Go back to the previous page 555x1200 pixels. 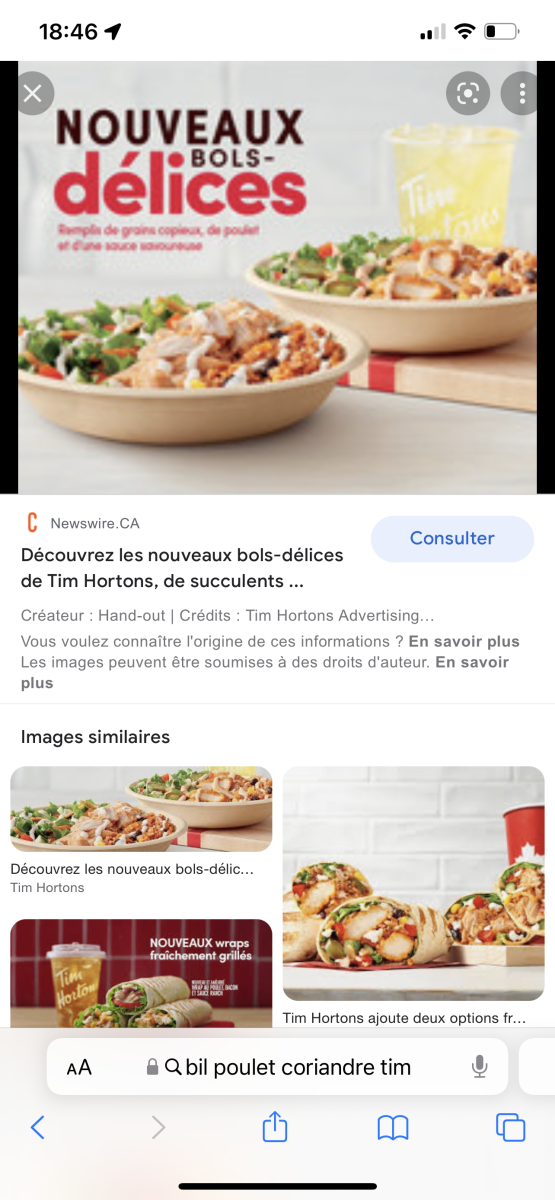pos(38,1128)
